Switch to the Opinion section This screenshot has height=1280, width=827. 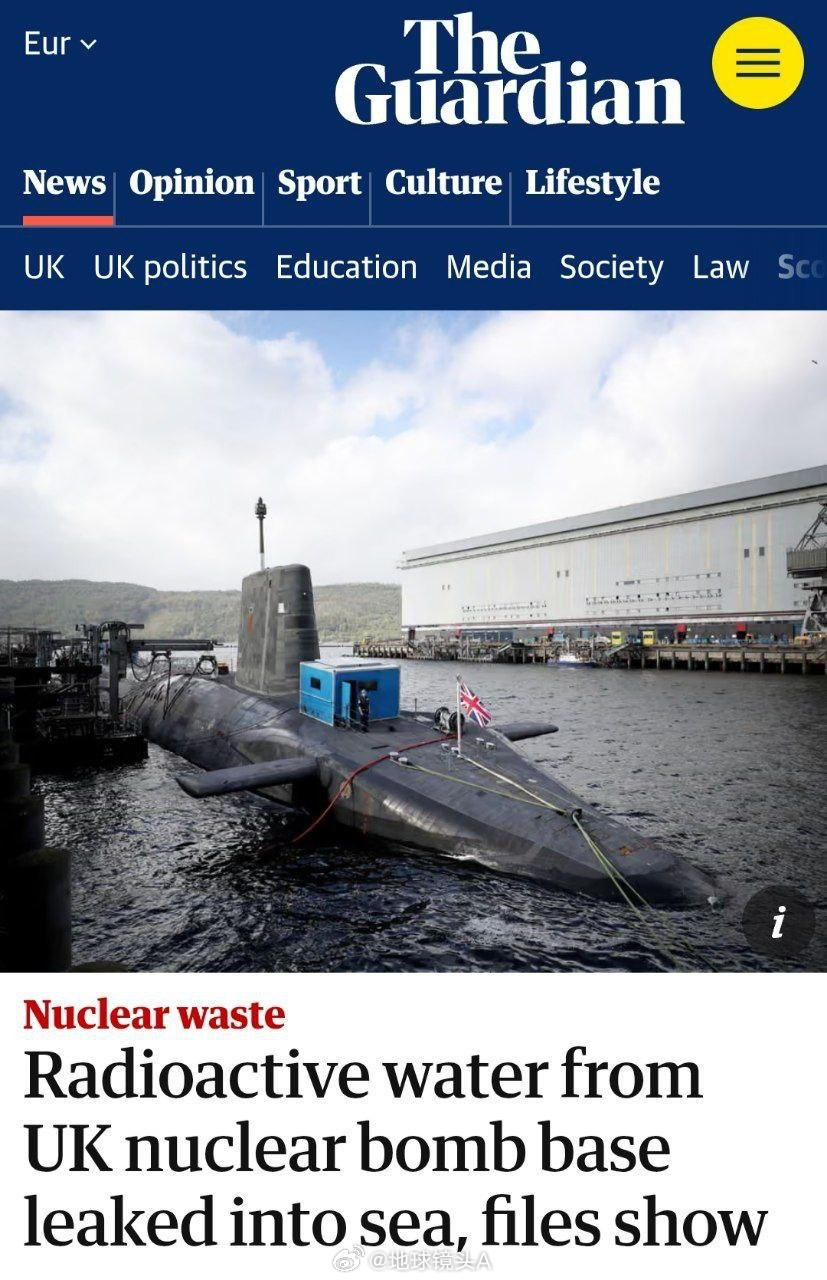point(191,183)
